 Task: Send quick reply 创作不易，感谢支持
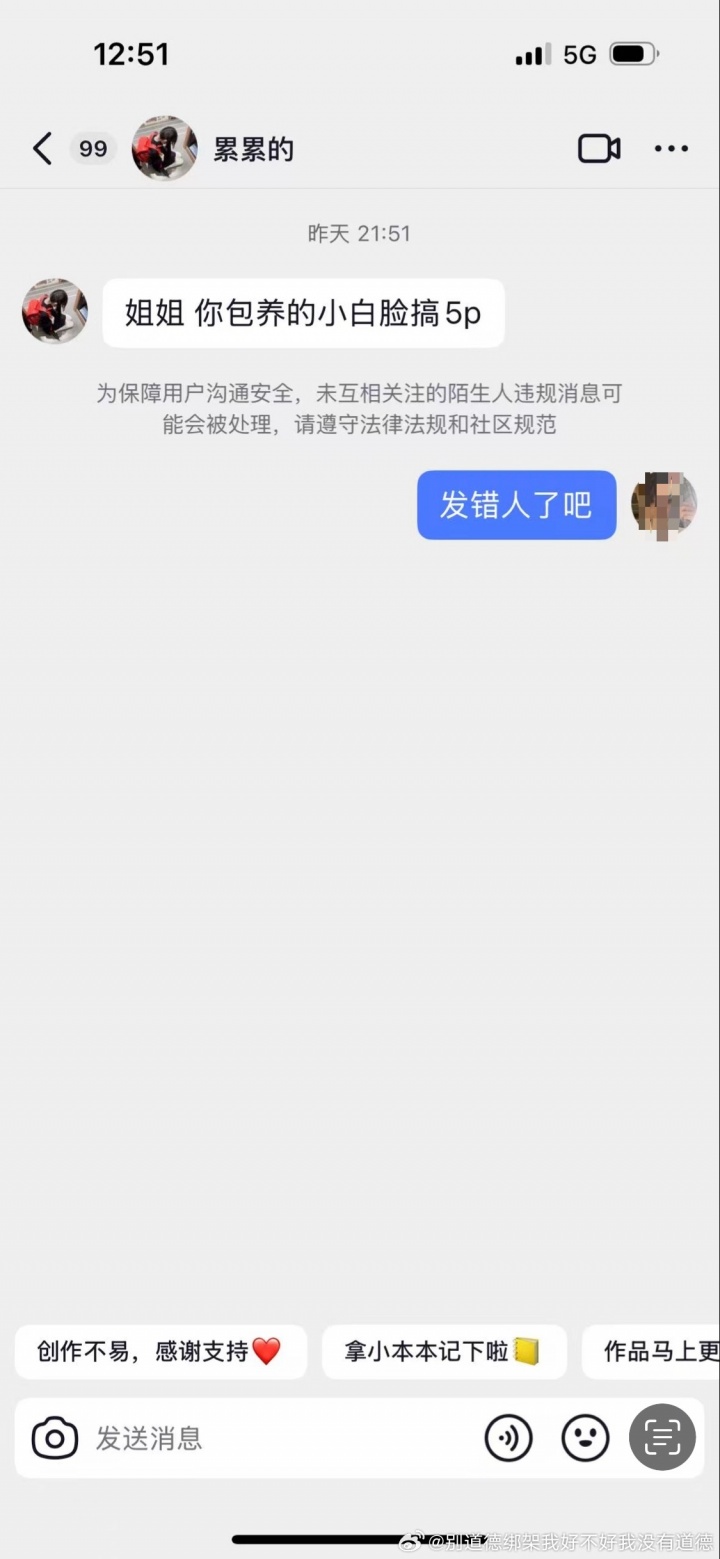[160, 1352]
